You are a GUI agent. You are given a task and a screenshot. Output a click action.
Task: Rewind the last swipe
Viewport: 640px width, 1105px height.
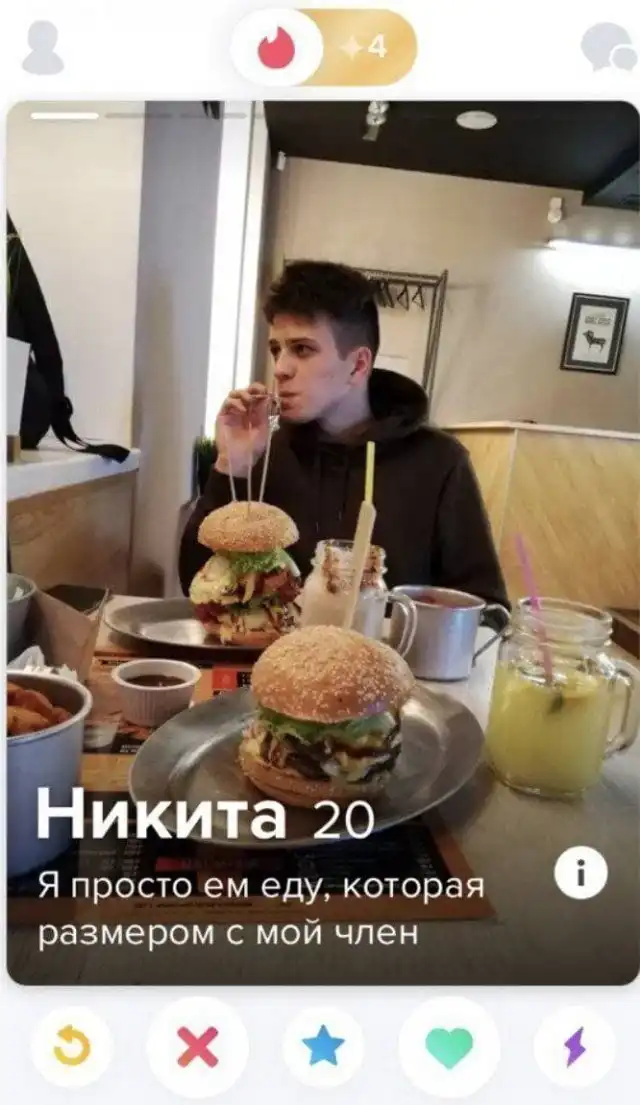pyautogui.click(x=72, y=1047)
